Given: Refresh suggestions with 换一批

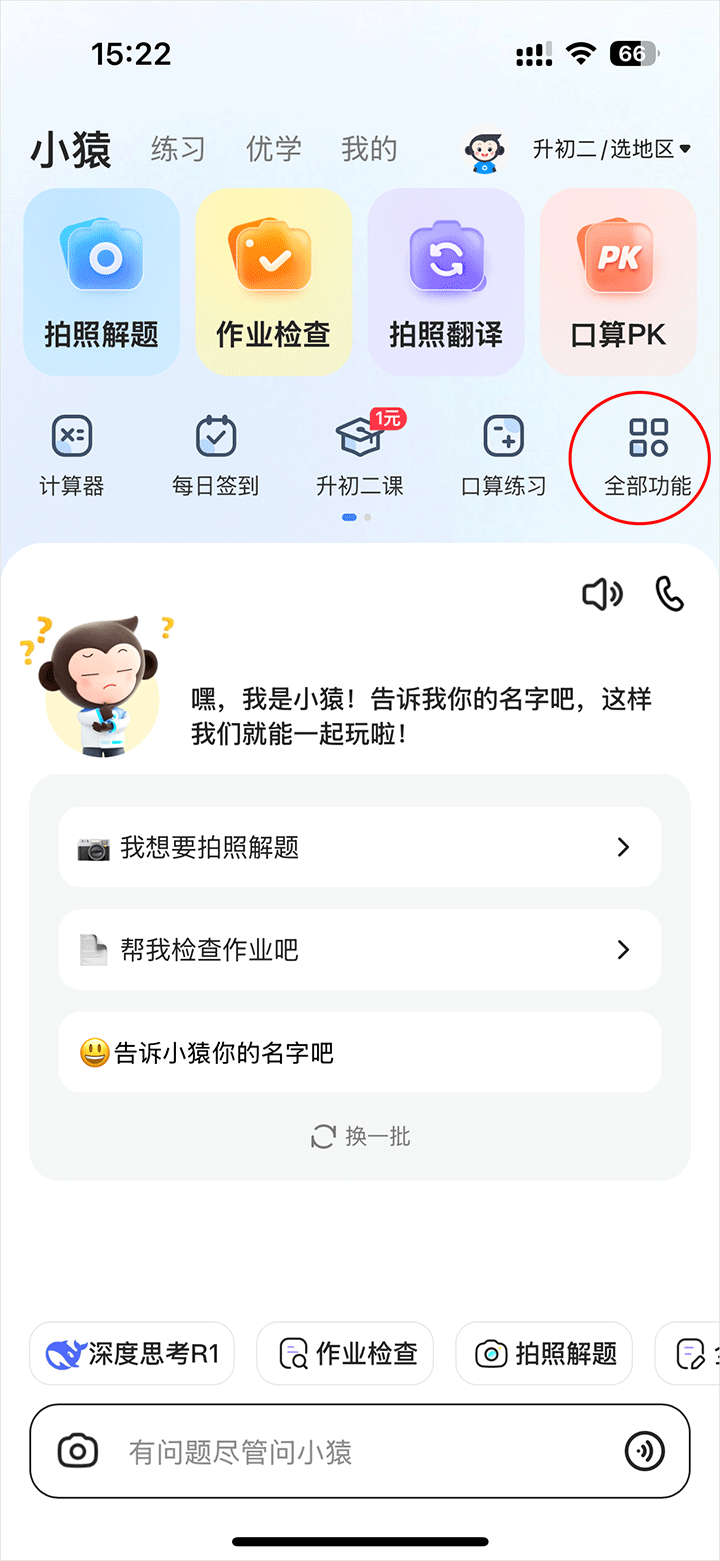Looking at the screenshot, I should pos(361,1137).
